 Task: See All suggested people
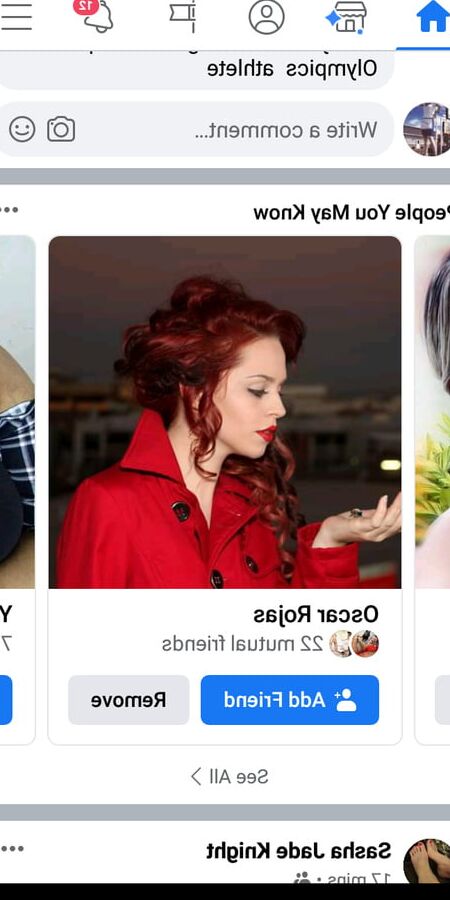coord(228,777)
